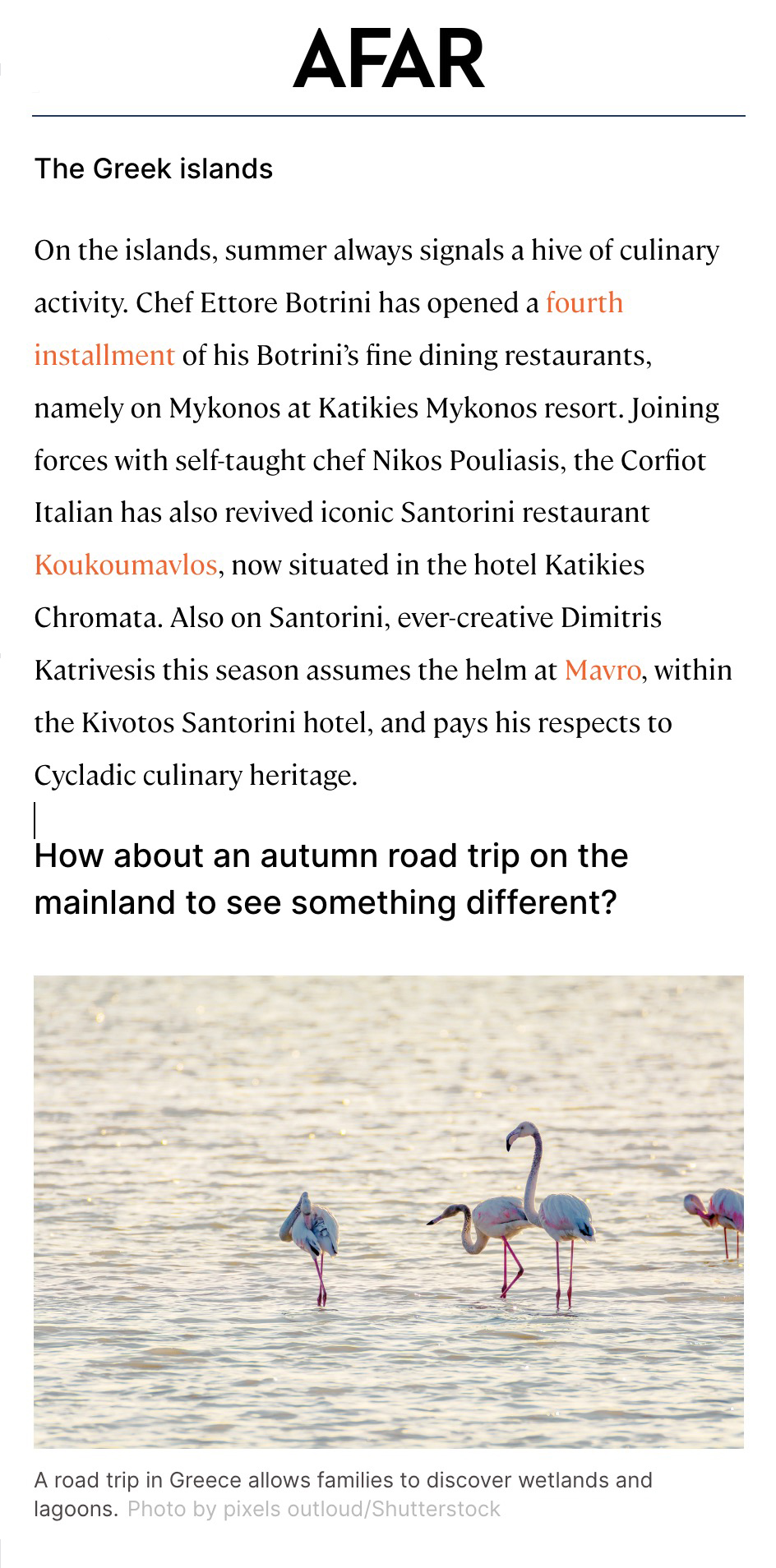The width and height of the screenshot is (776, 1568).
Task: Open the Koukoumavlos restaurant link
Action: 126,565
